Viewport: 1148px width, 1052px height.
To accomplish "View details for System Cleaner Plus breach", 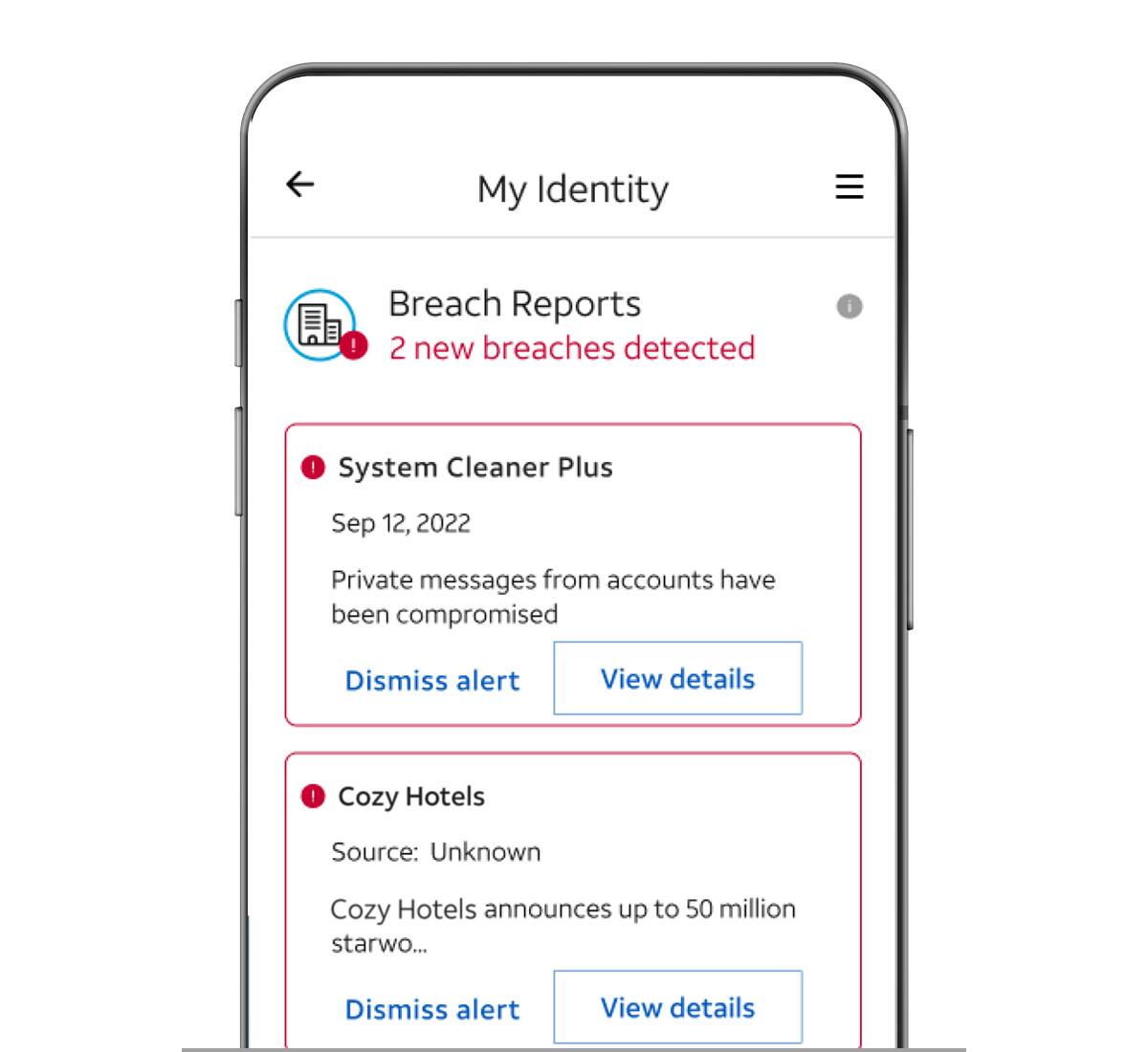I will (x=677, y=678).
